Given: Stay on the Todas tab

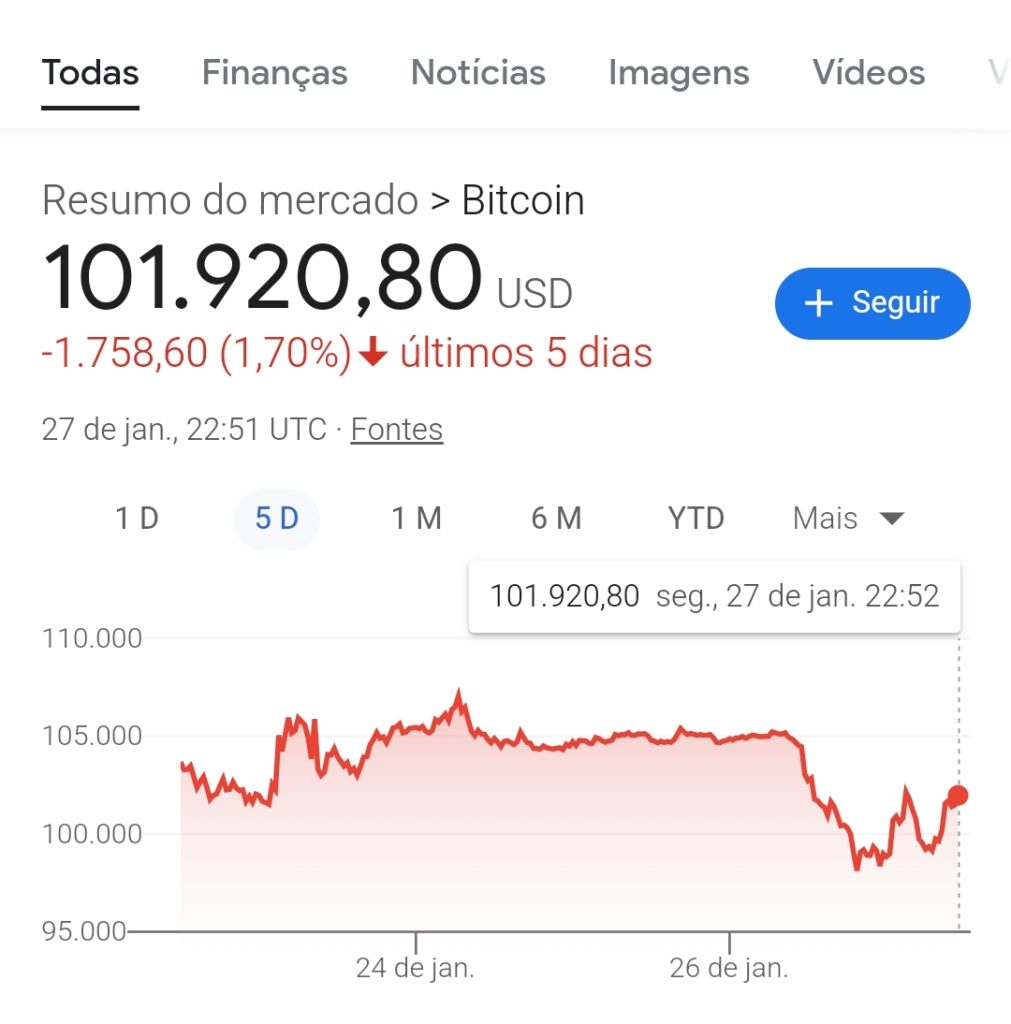Looking at the screenshot, I should coord(90,73).
